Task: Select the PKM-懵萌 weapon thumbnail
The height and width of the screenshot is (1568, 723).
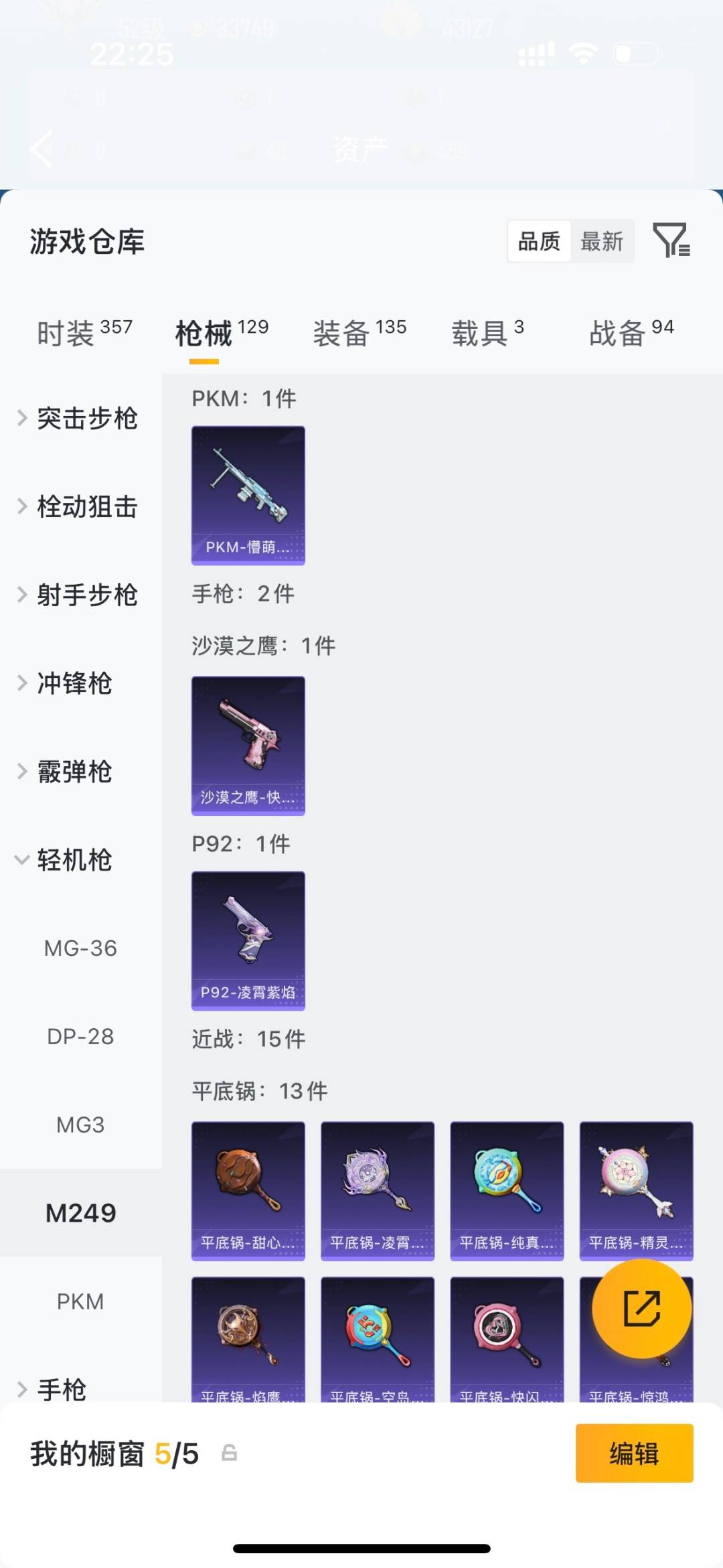Action: click(248, 494)
